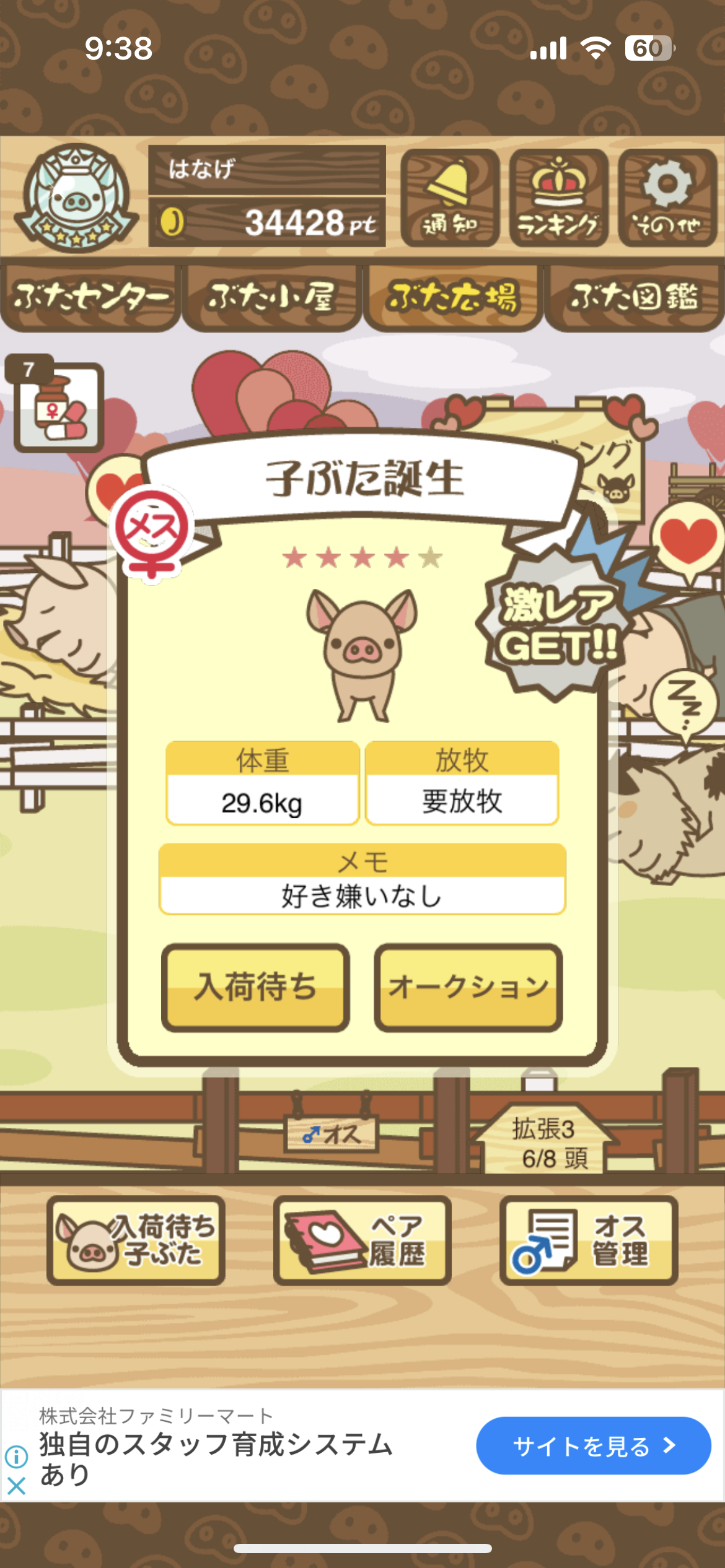Image resolution: width=725 pixels, height=1568 pixels.
Task: Tap the player profile badge
Action: pyautogui.click(x=76, y=198)
